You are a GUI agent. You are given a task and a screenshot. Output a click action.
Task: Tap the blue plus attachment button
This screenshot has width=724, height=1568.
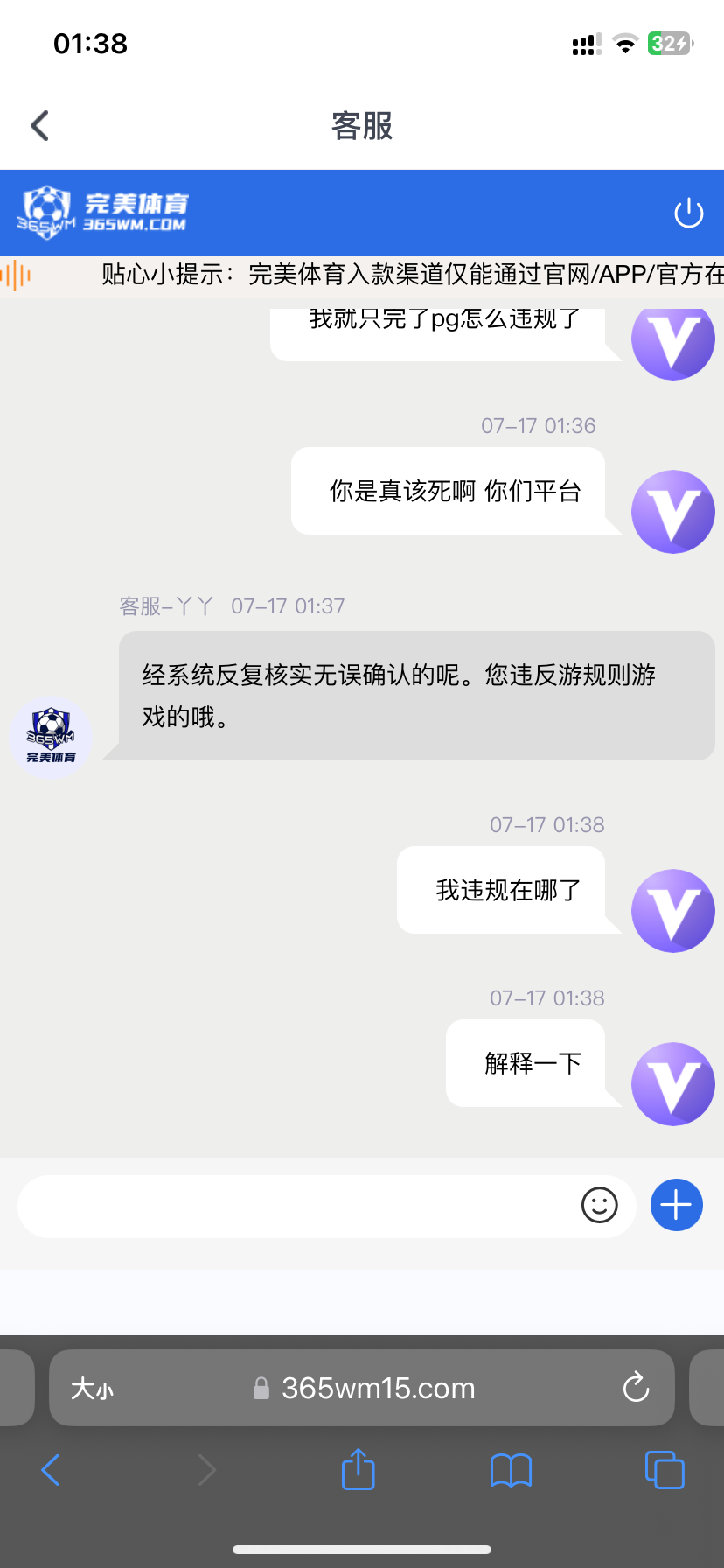(676, 1206)
